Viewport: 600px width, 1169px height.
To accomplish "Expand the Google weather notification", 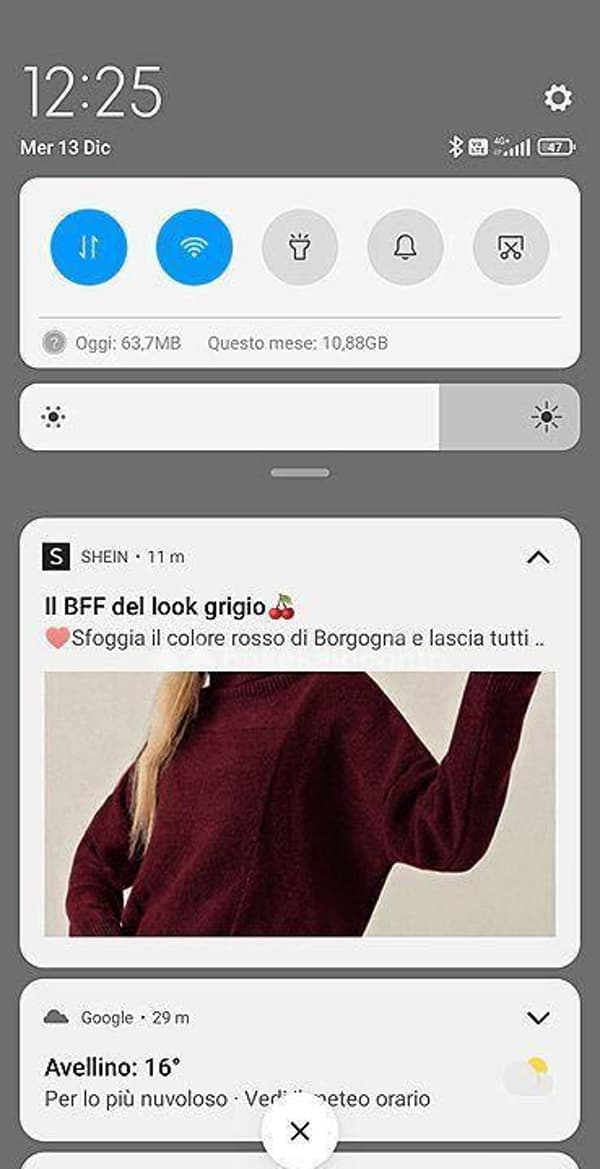I will coord(538,1018).
